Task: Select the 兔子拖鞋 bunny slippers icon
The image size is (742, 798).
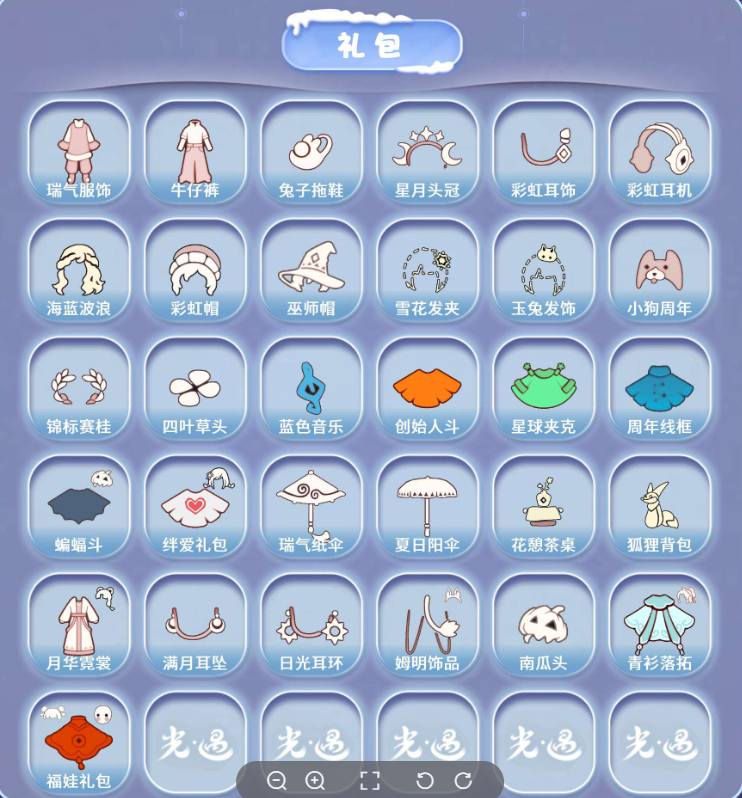Action: click(x=311, y=151)
